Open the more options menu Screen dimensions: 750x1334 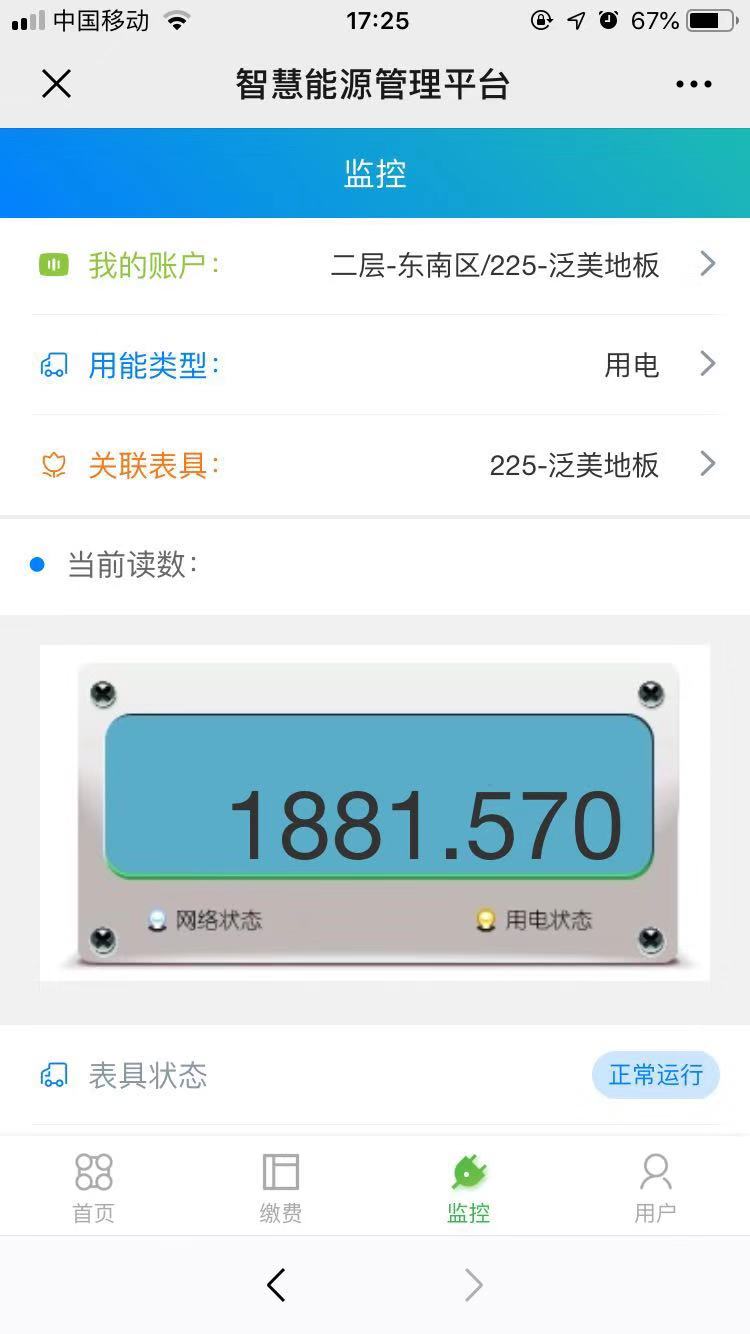pos(694,84)
